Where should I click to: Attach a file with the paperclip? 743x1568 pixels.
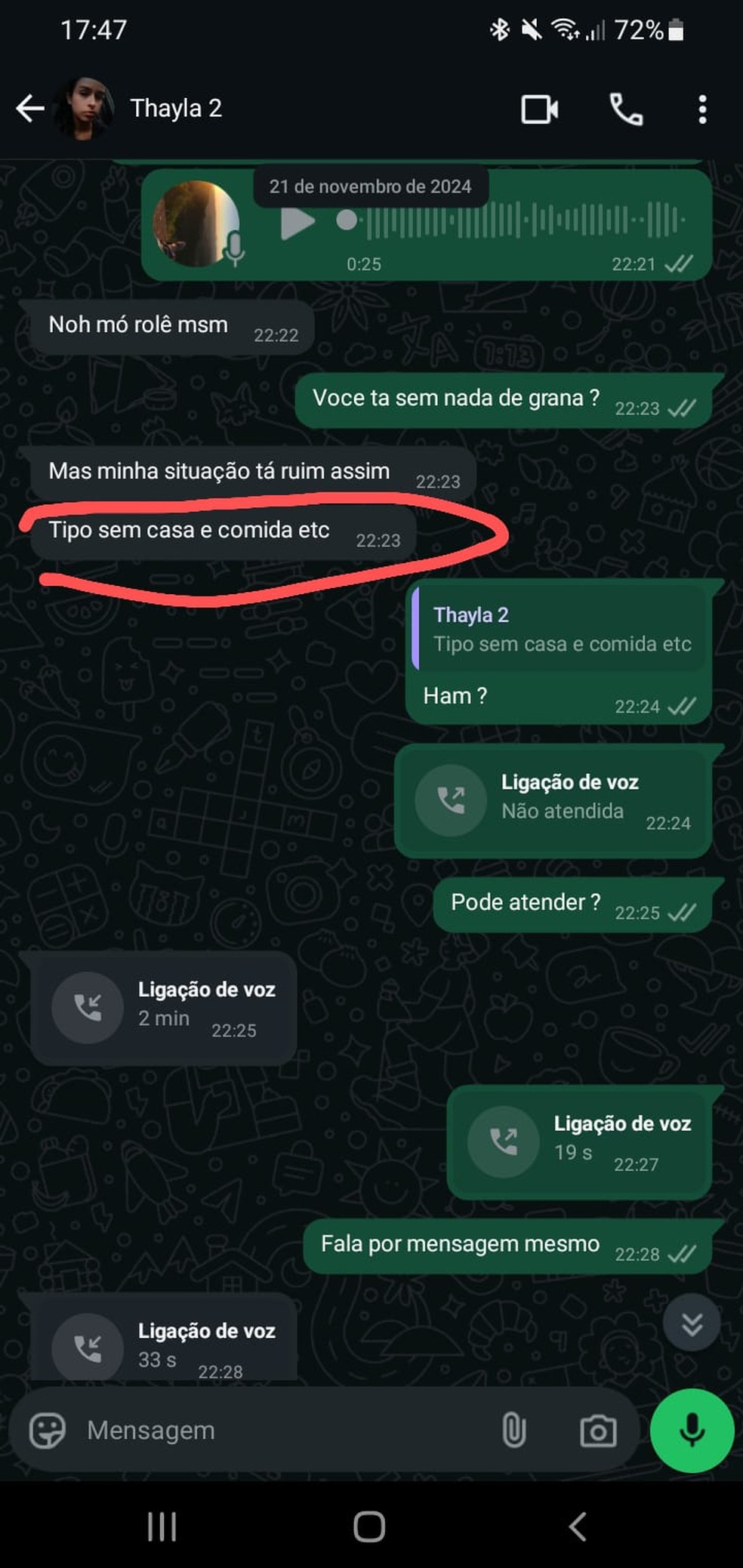pyautogui.click(x=513, y=1431)
